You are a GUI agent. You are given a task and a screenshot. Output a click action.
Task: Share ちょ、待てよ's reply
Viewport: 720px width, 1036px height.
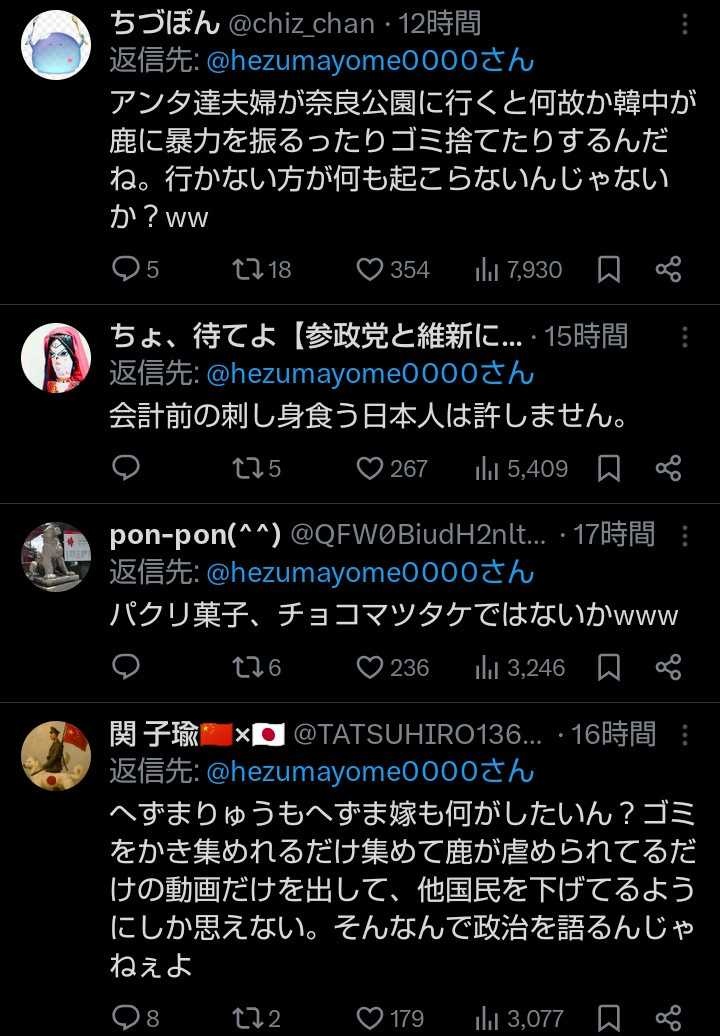(668, 468)
